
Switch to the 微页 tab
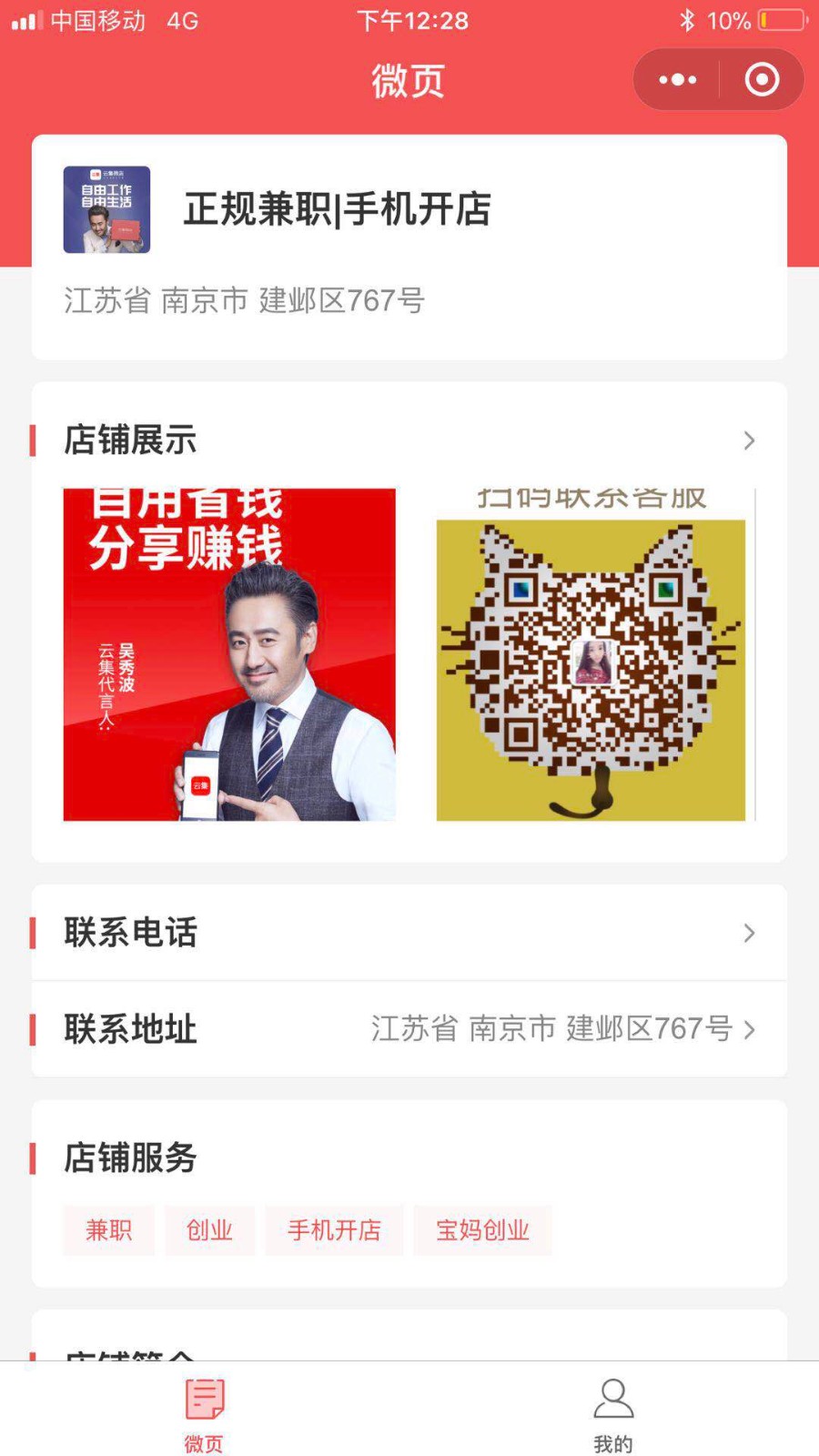pyautogui.click(x=204, y=1415)
